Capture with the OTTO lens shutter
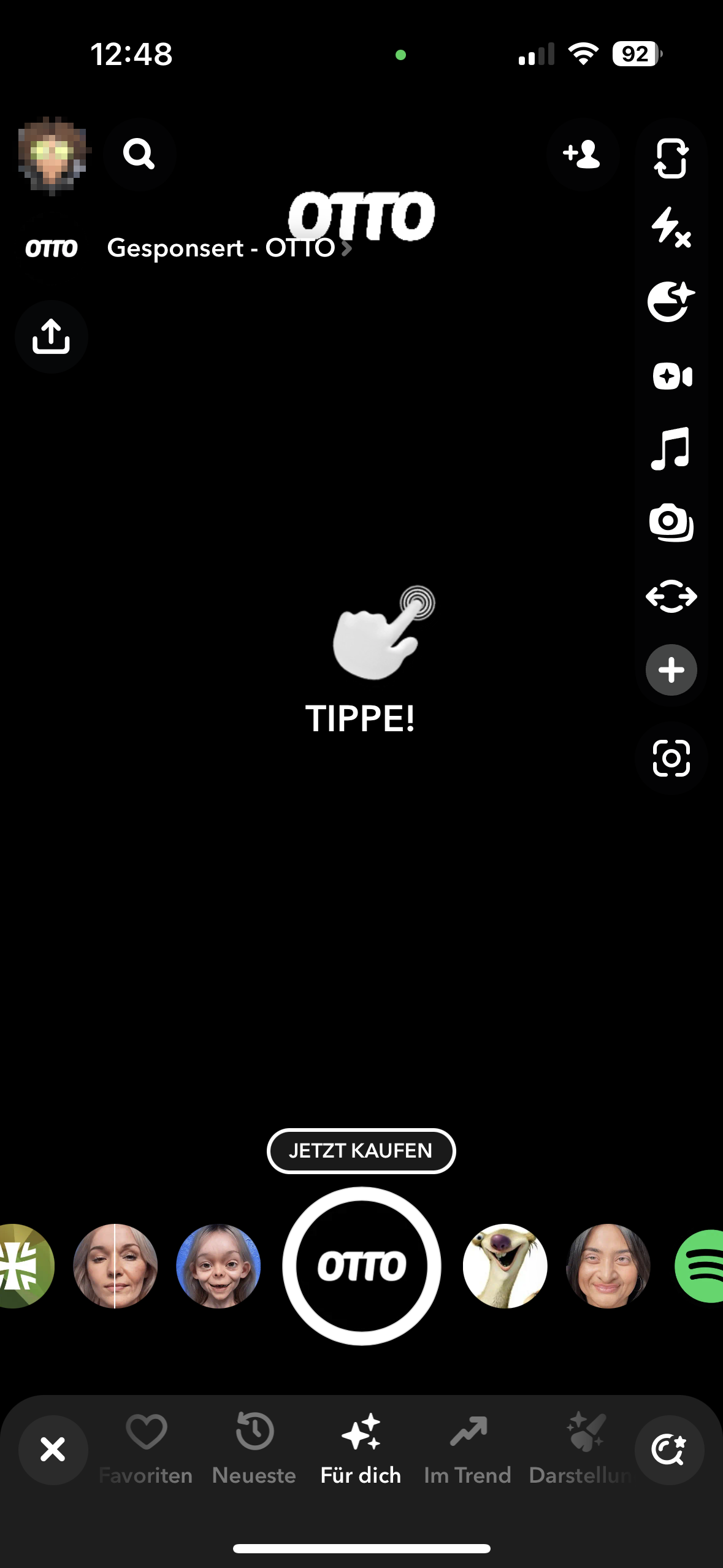 [362, 1266]
